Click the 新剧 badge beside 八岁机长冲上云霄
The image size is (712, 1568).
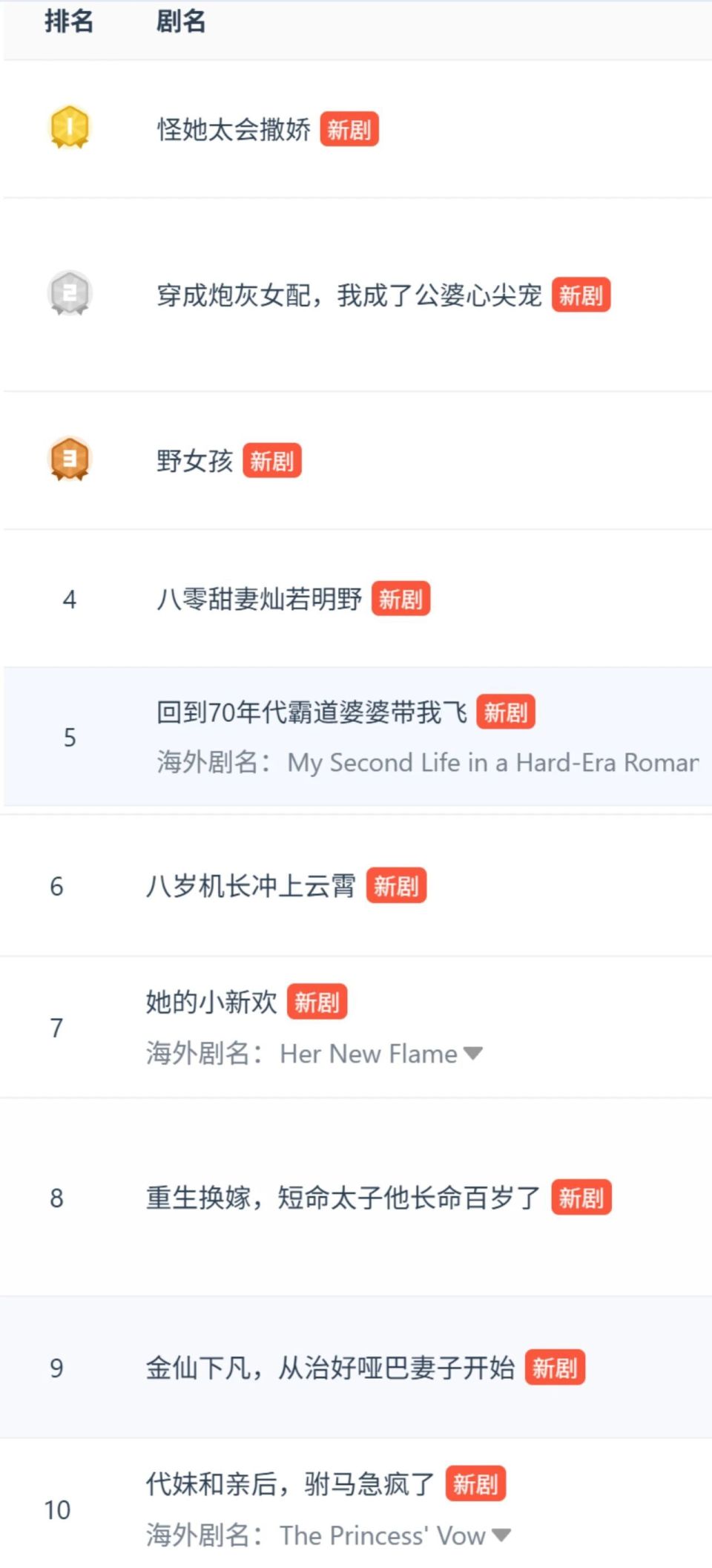click(x=398, y=885)
